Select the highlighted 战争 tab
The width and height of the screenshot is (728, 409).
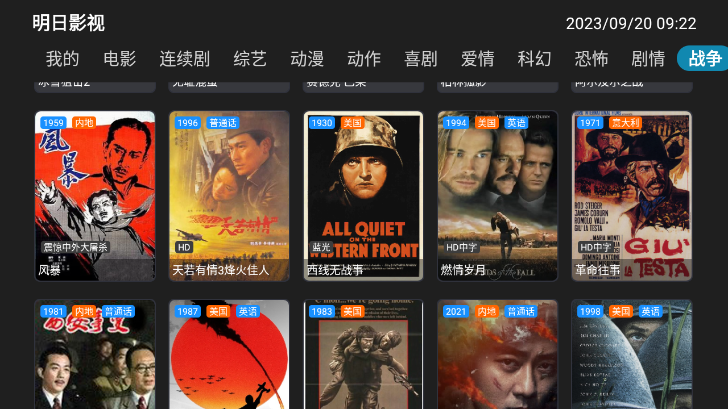click(x=703, y=59)
